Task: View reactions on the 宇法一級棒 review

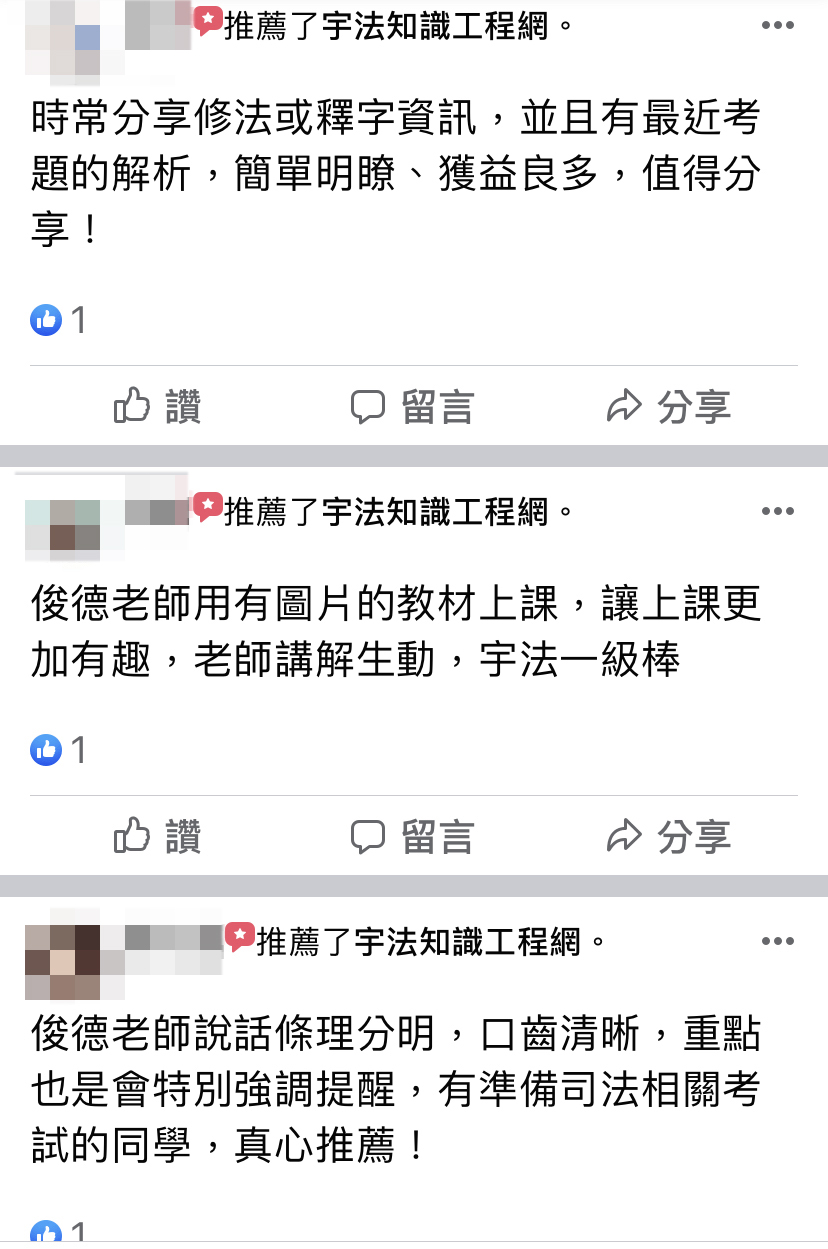Action: coord(58,750)
